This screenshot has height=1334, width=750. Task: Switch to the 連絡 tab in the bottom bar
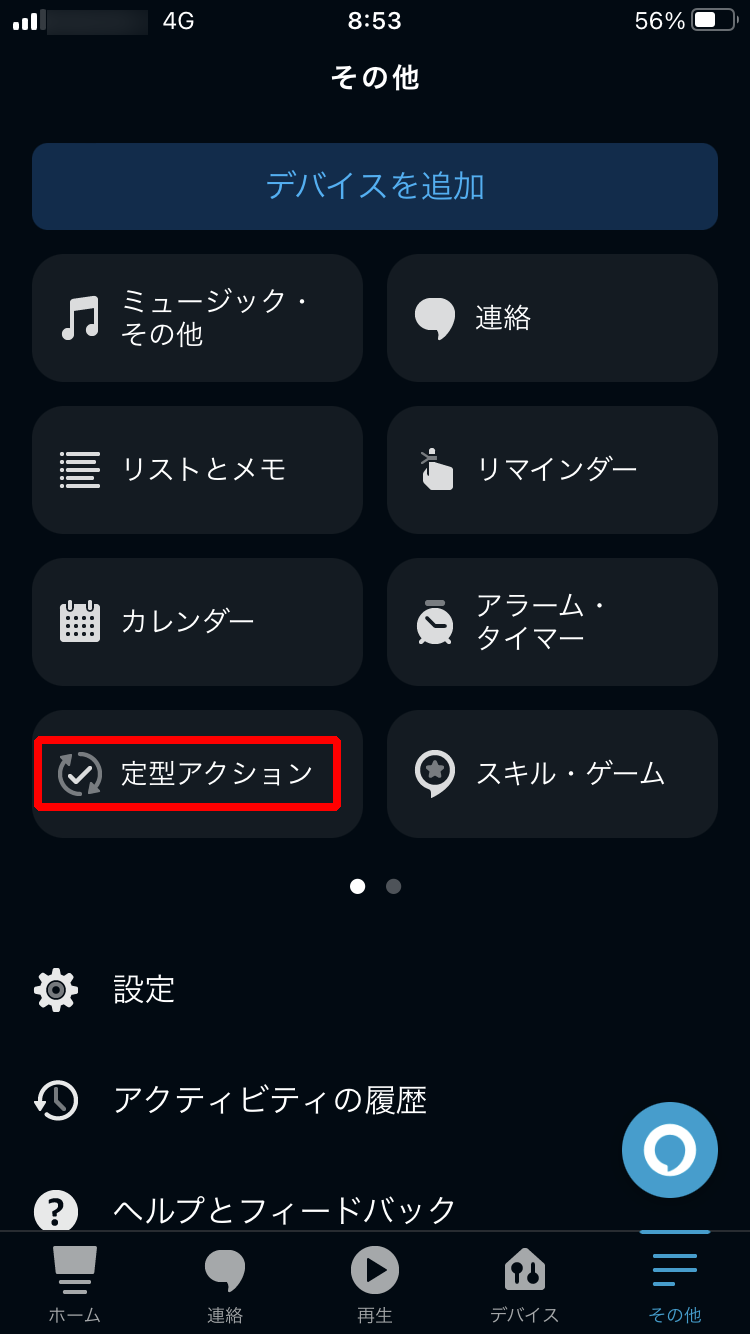click(225, 1285)
